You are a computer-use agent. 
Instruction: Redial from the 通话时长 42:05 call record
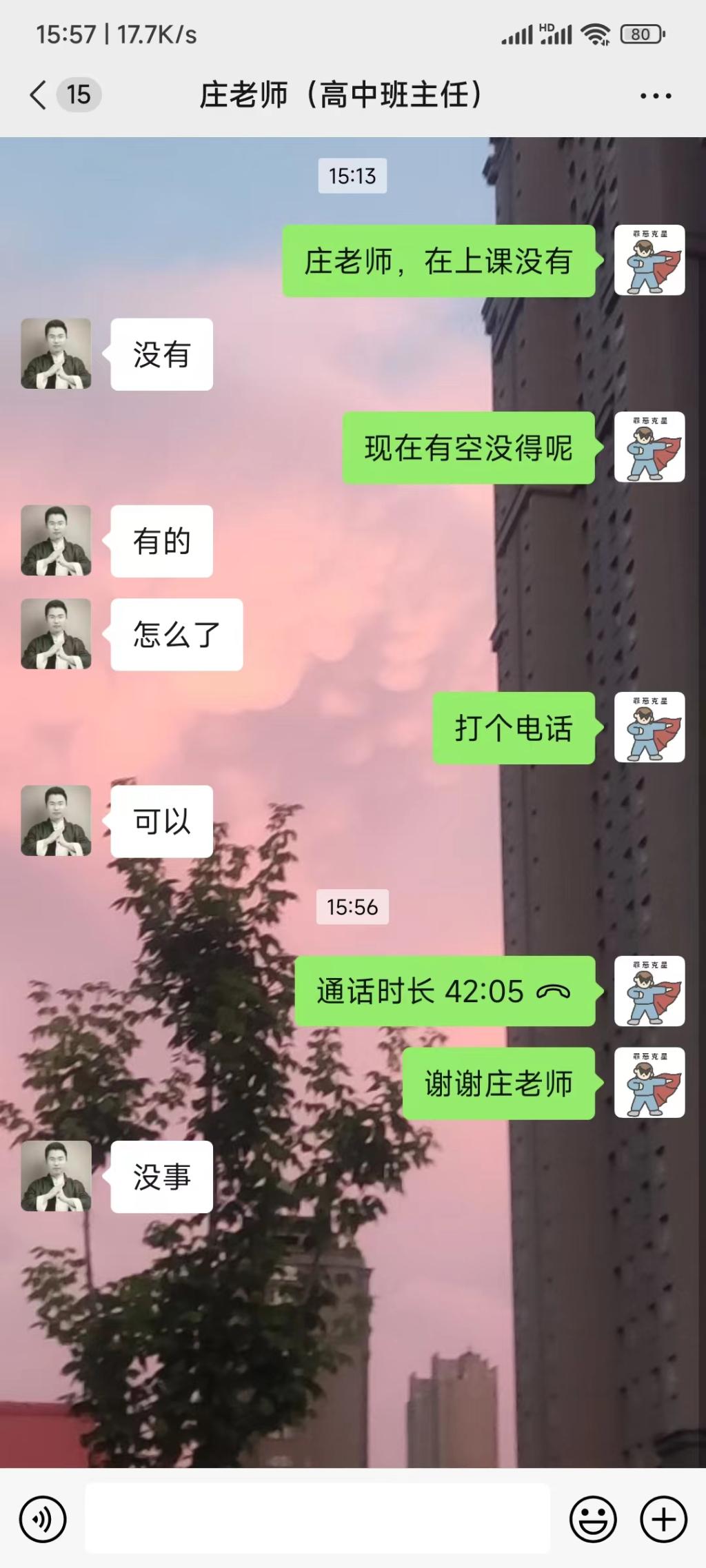445,992
